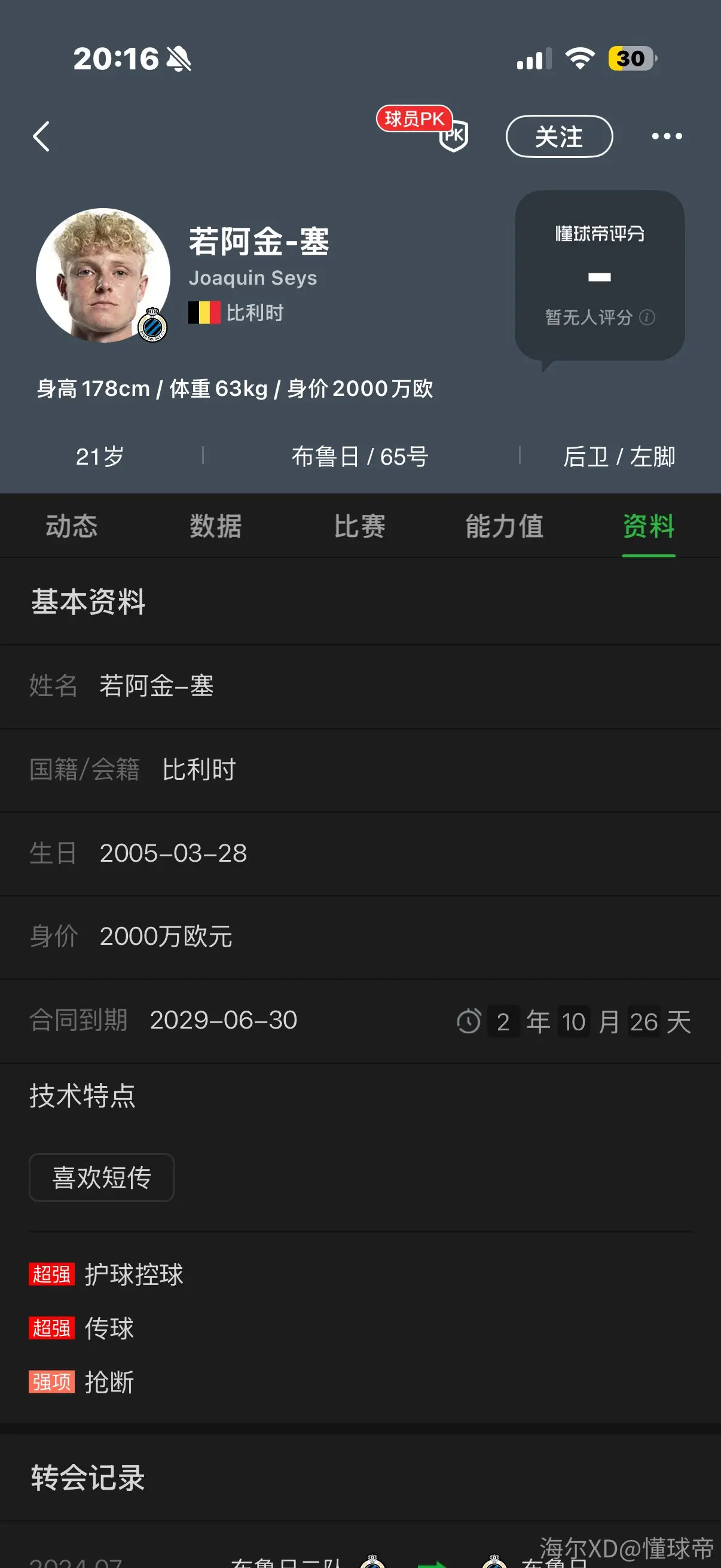Tap the 关注 follow button
The width and height of the screenshot is (721, 1568).
(x=559, y=136)
